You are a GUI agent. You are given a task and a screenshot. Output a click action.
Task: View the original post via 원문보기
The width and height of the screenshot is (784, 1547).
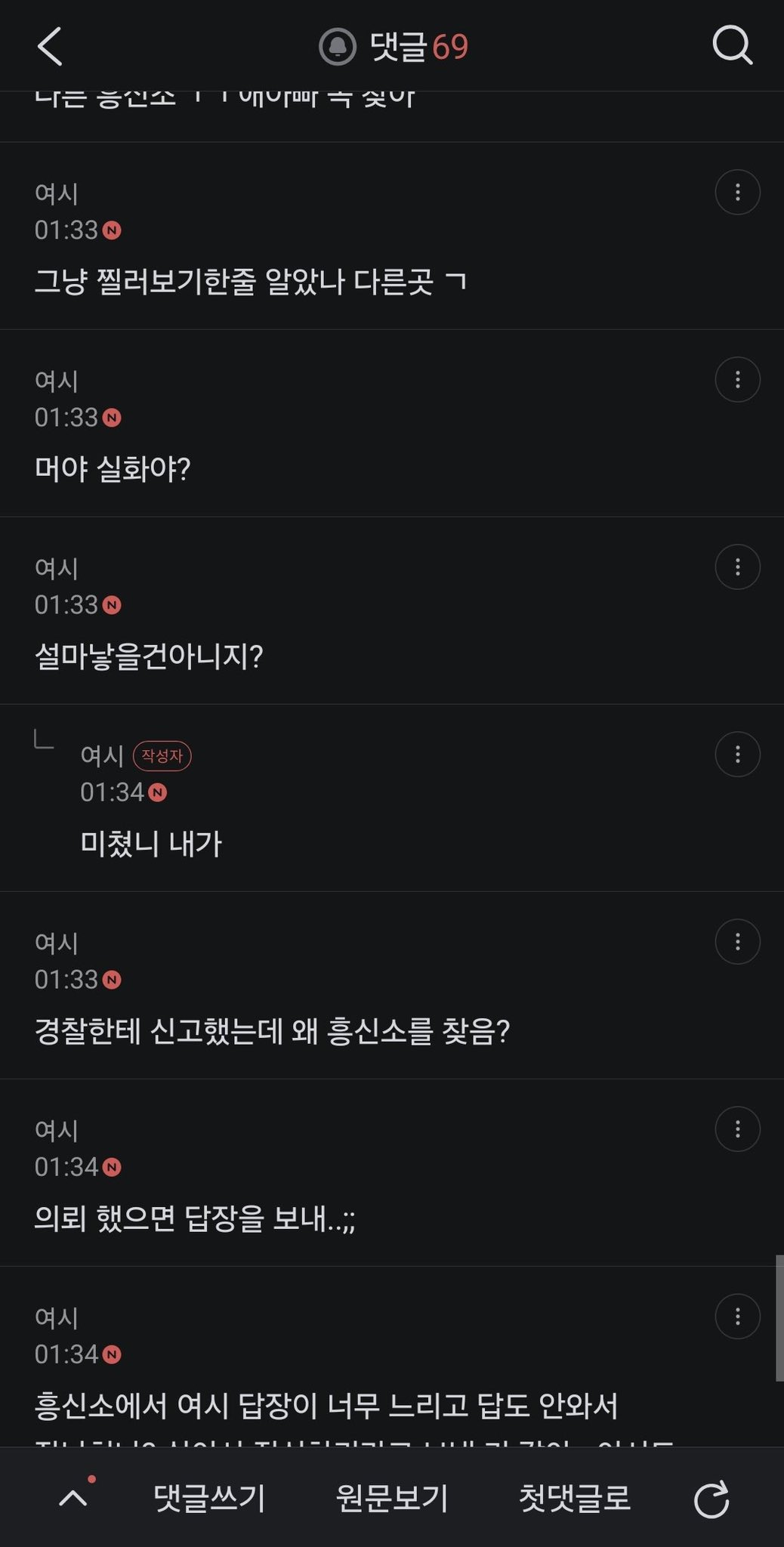[392, 1498]
